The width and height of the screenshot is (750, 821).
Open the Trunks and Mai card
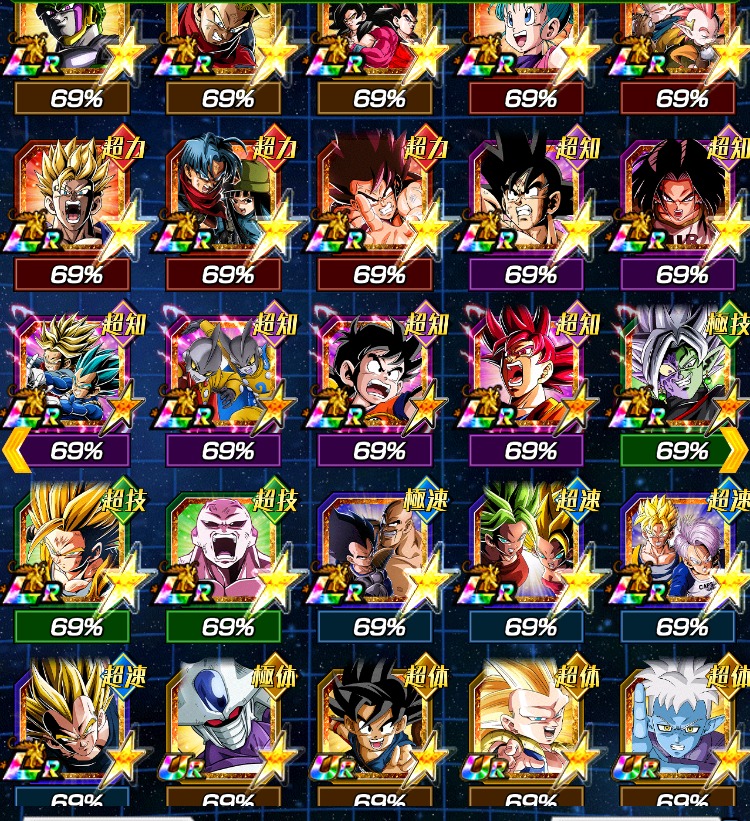coord(228,205)
